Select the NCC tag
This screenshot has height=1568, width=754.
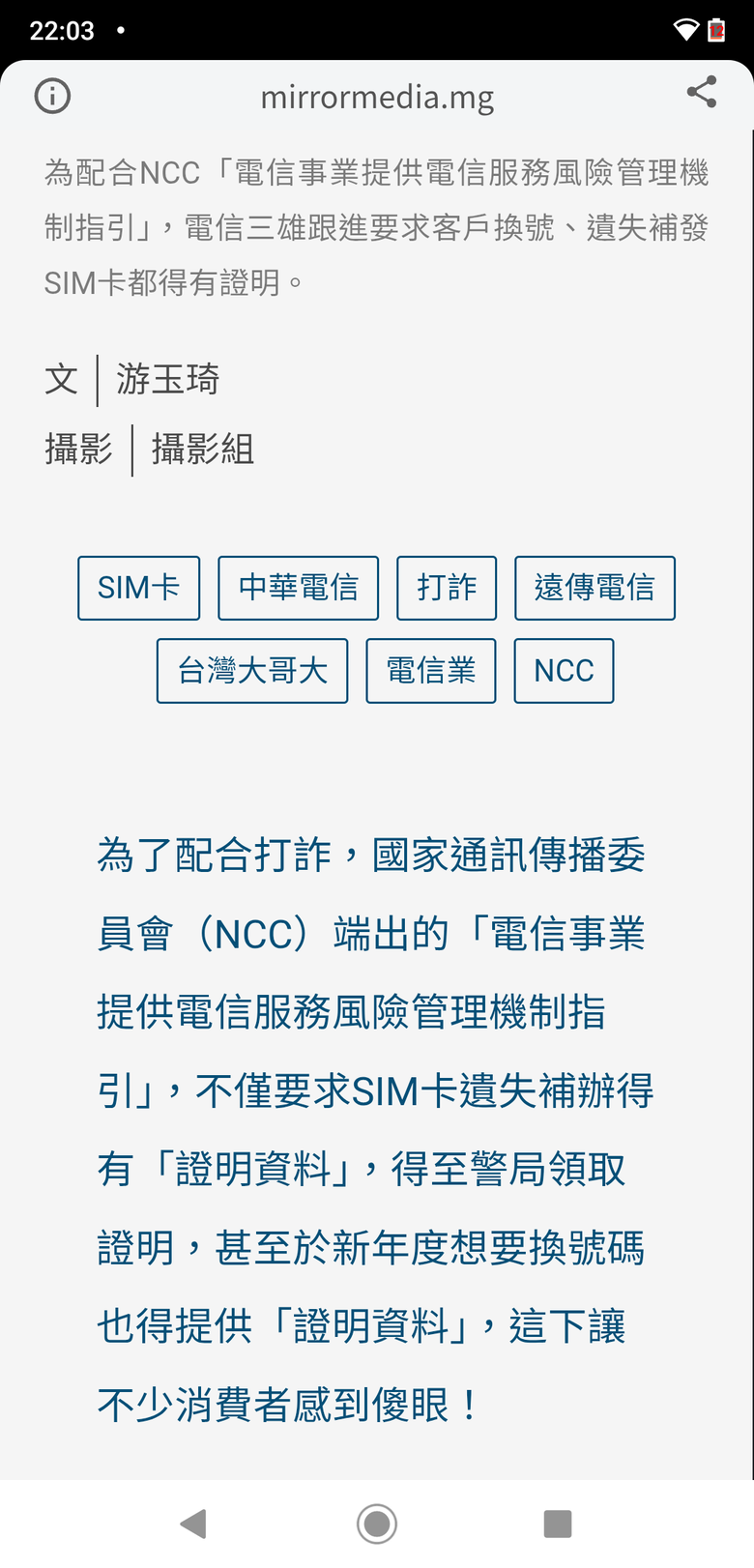pyautogui.click(x=564, y=671)
